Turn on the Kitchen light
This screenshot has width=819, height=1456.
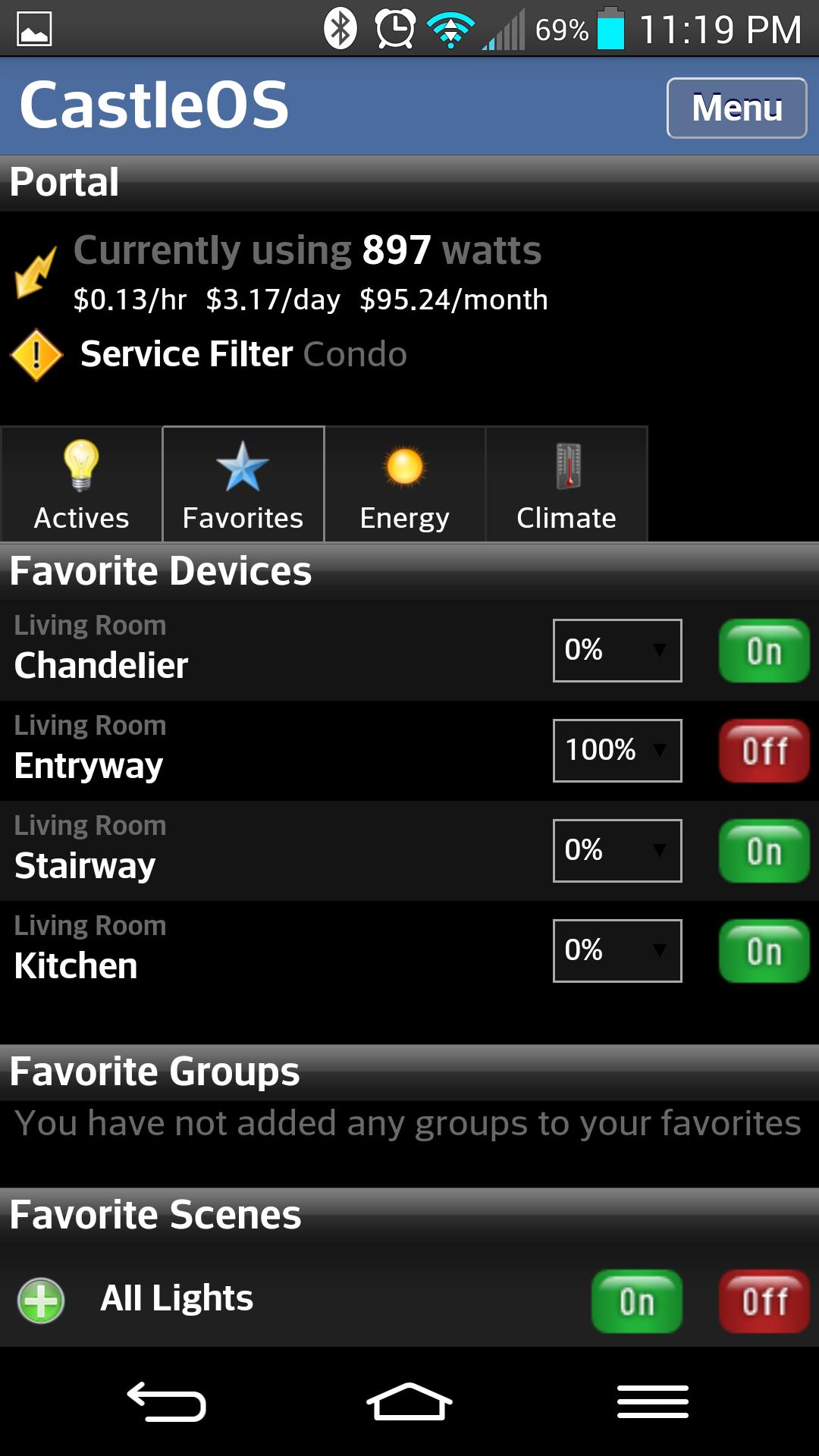(764, 951)
